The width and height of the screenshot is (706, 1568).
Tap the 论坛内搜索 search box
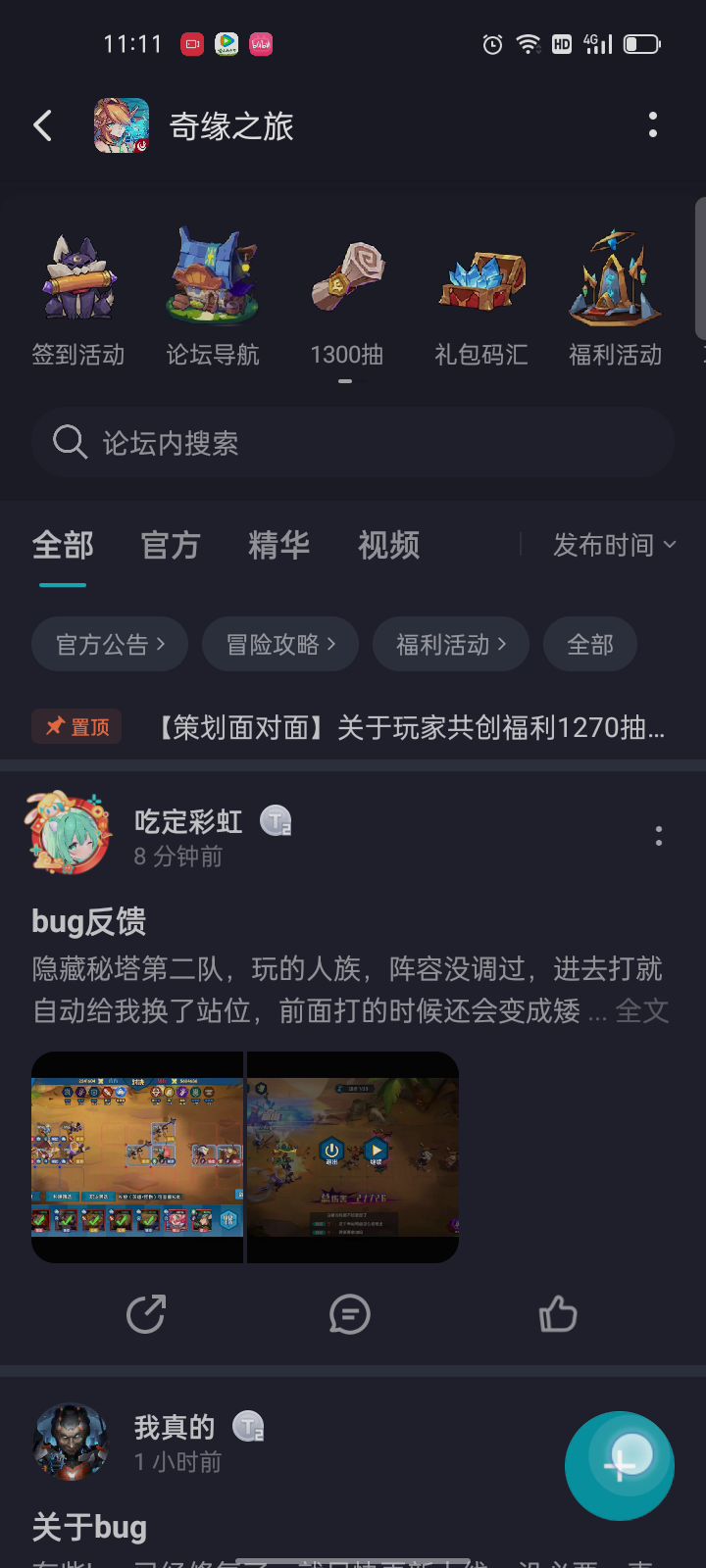pyautogui.click(x=353, y=443)
